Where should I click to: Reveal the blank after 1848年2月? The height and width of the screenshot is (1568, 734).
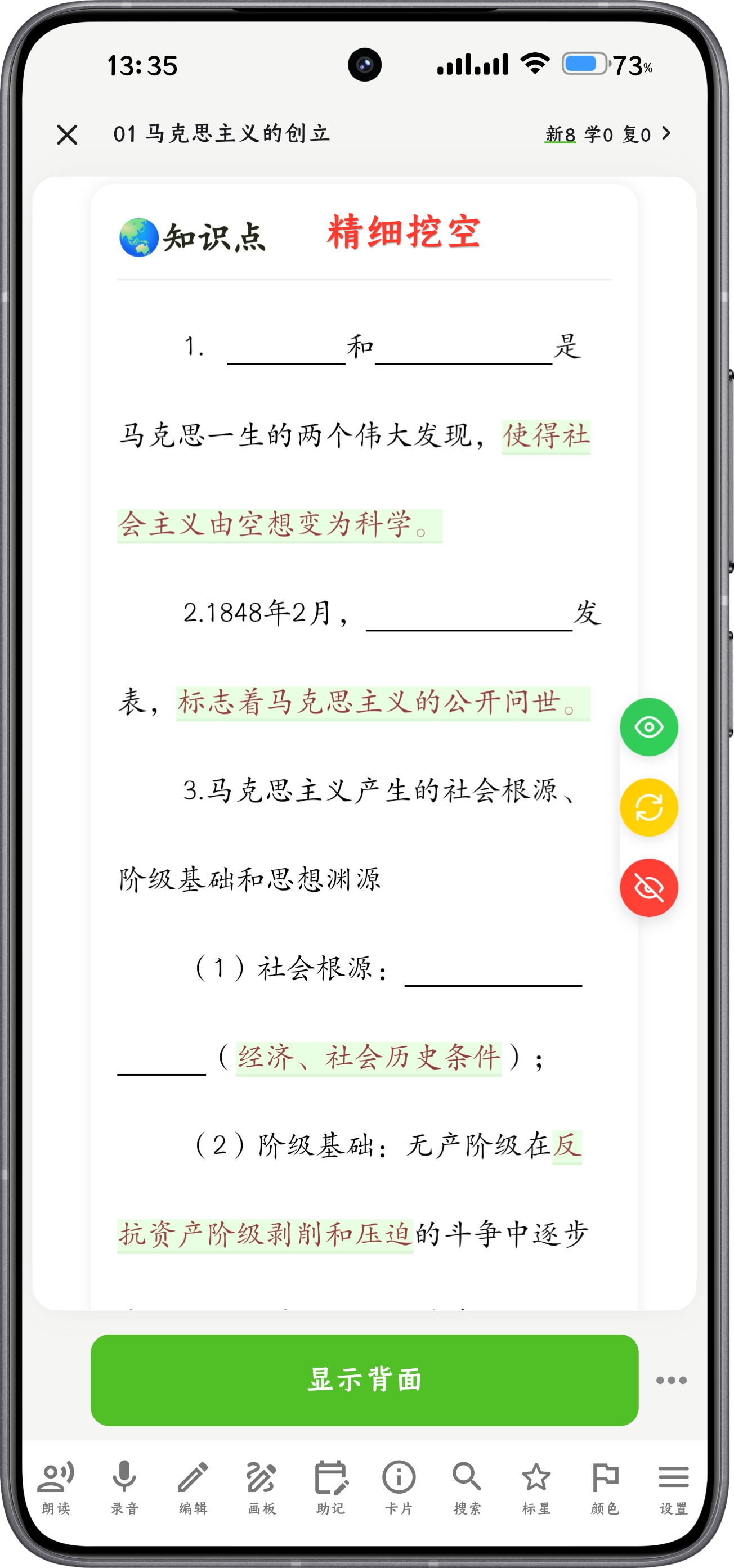click(469, 617)
